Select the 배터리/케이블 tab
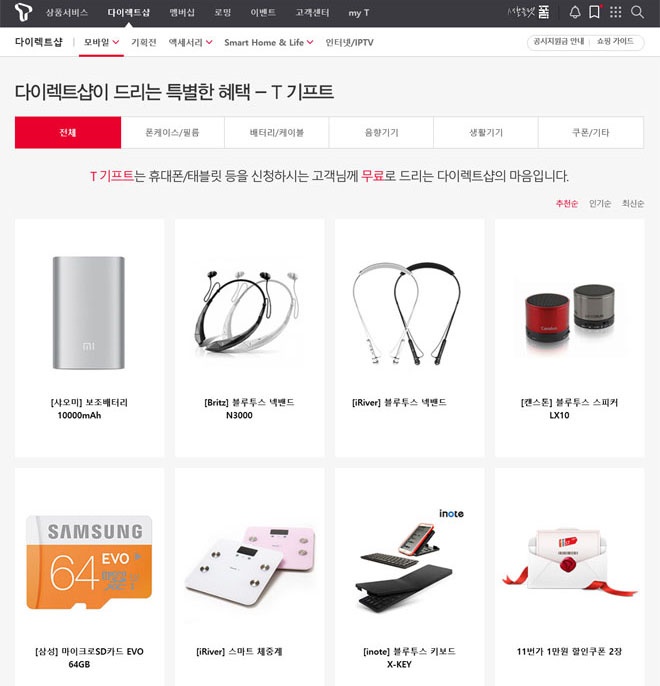The image size is (660, 686). pyautogui.click(x=276, y=132)
